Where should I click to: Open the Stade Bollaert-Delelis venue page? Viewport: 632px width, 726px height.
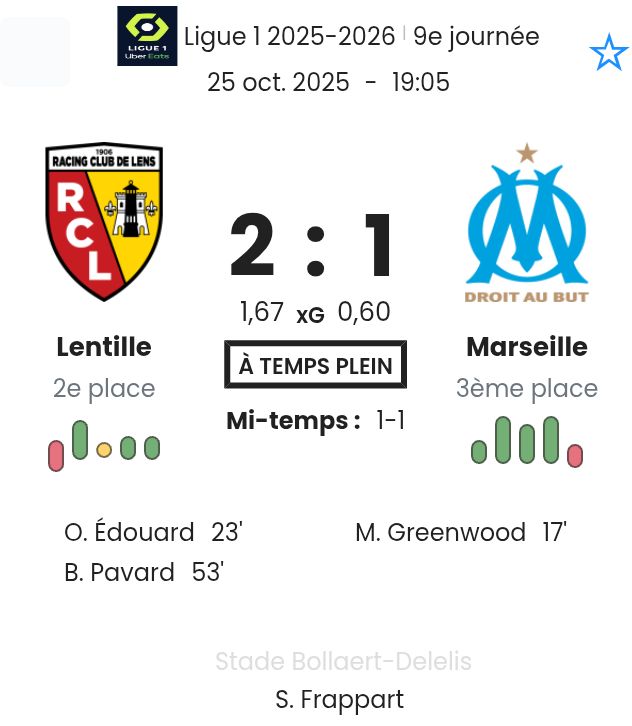coord(343,661)
